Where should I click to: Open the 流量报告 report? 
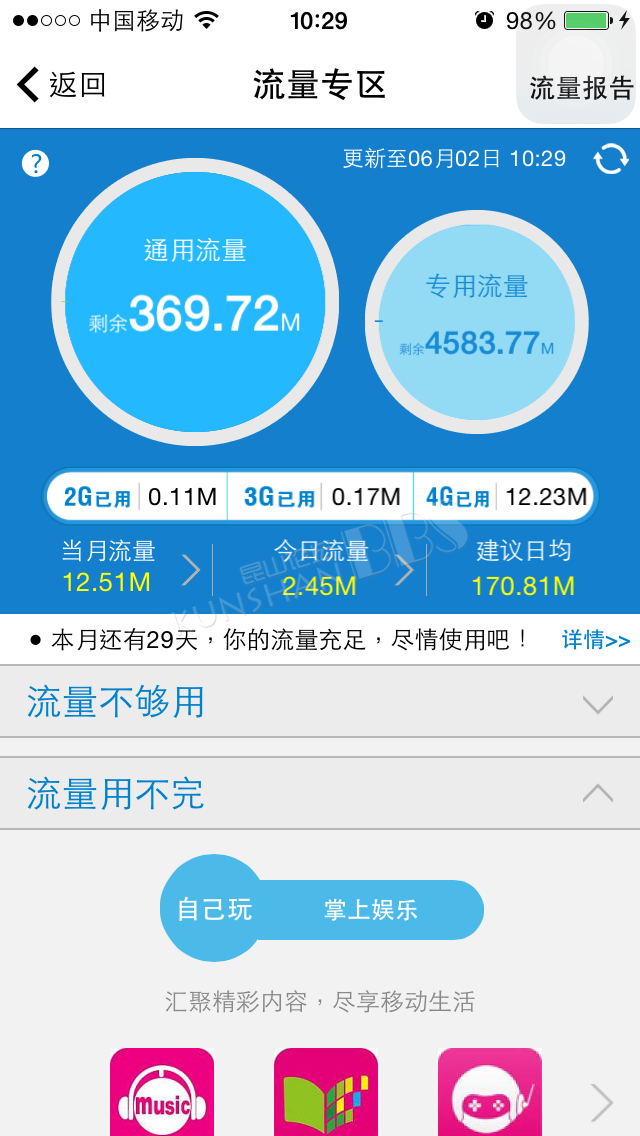click(x=581, y=88)
